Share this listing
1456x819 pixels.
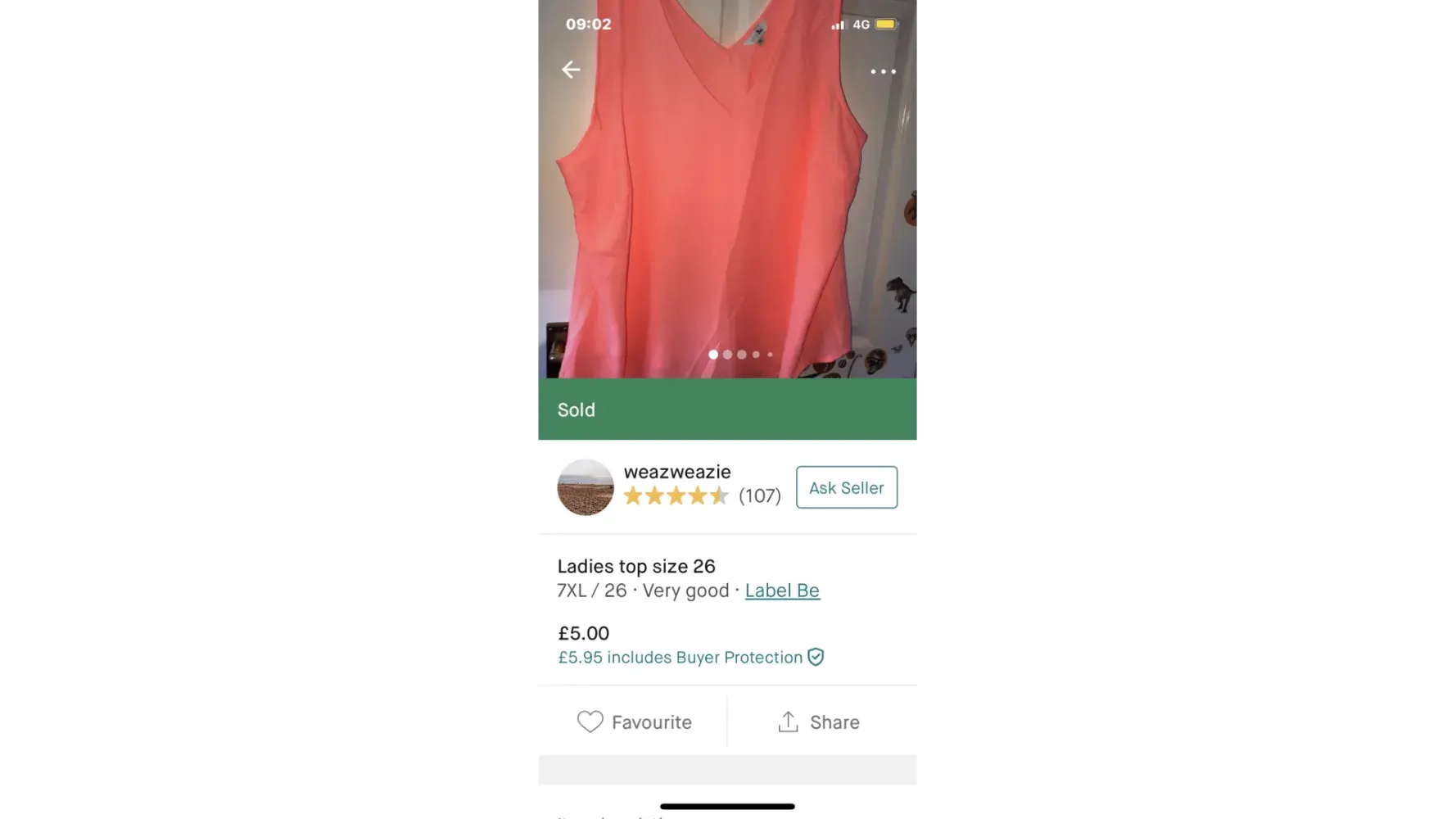(x=818, y=722)
